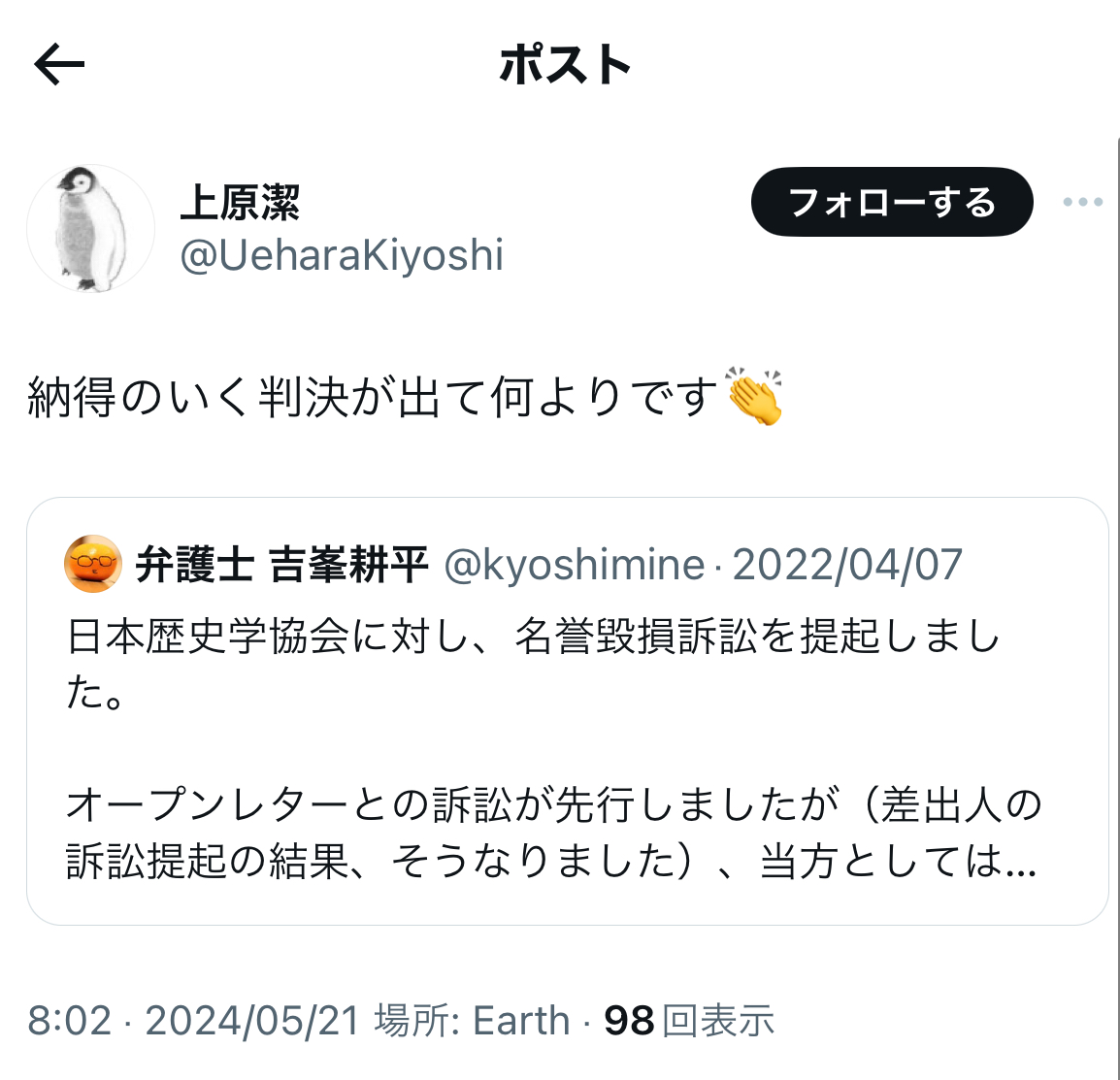1120x1080 pixels.
Task: Open the @UeharaKiyoshi profile handle
Action: (x=342, y=255)
